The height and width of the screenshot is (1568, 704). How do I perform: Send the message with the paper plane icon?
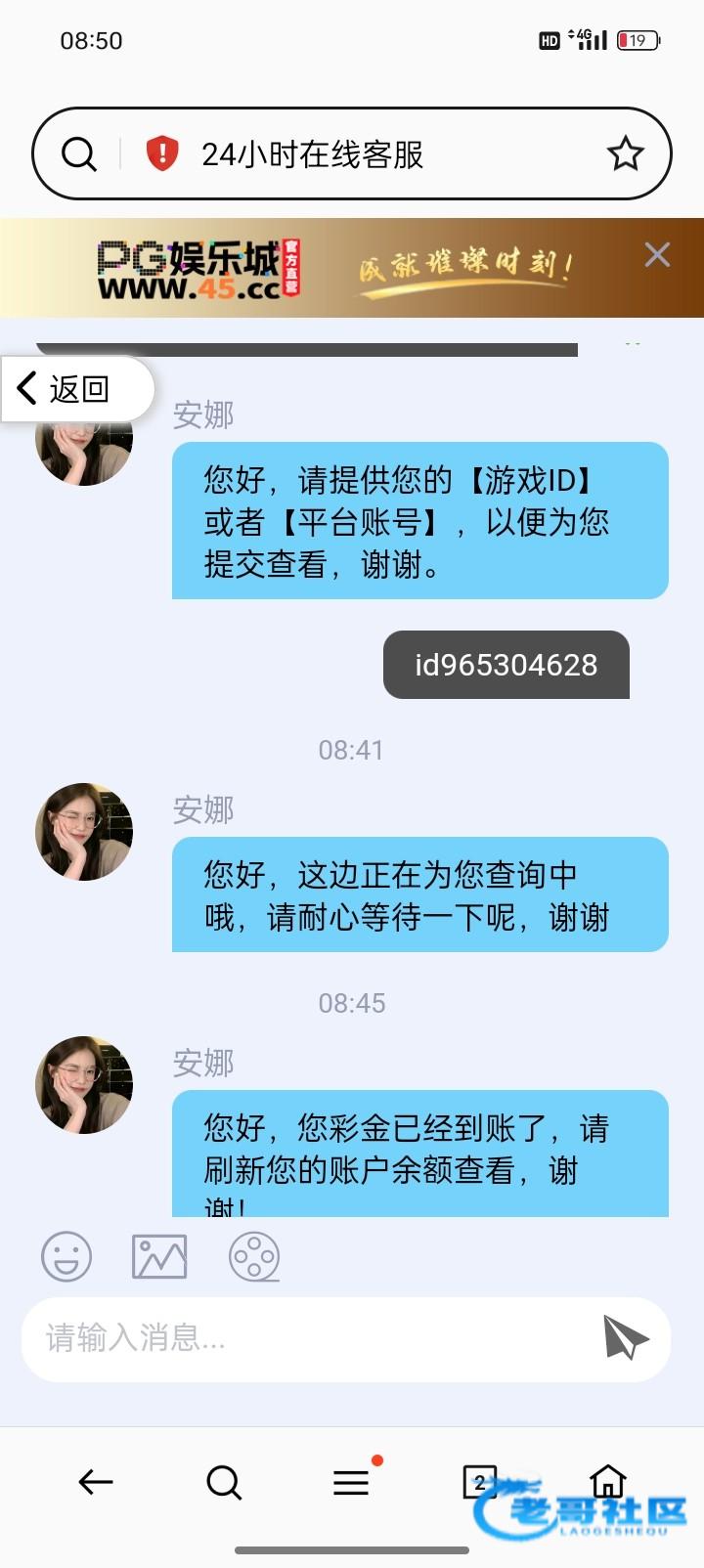point(626,1337)
